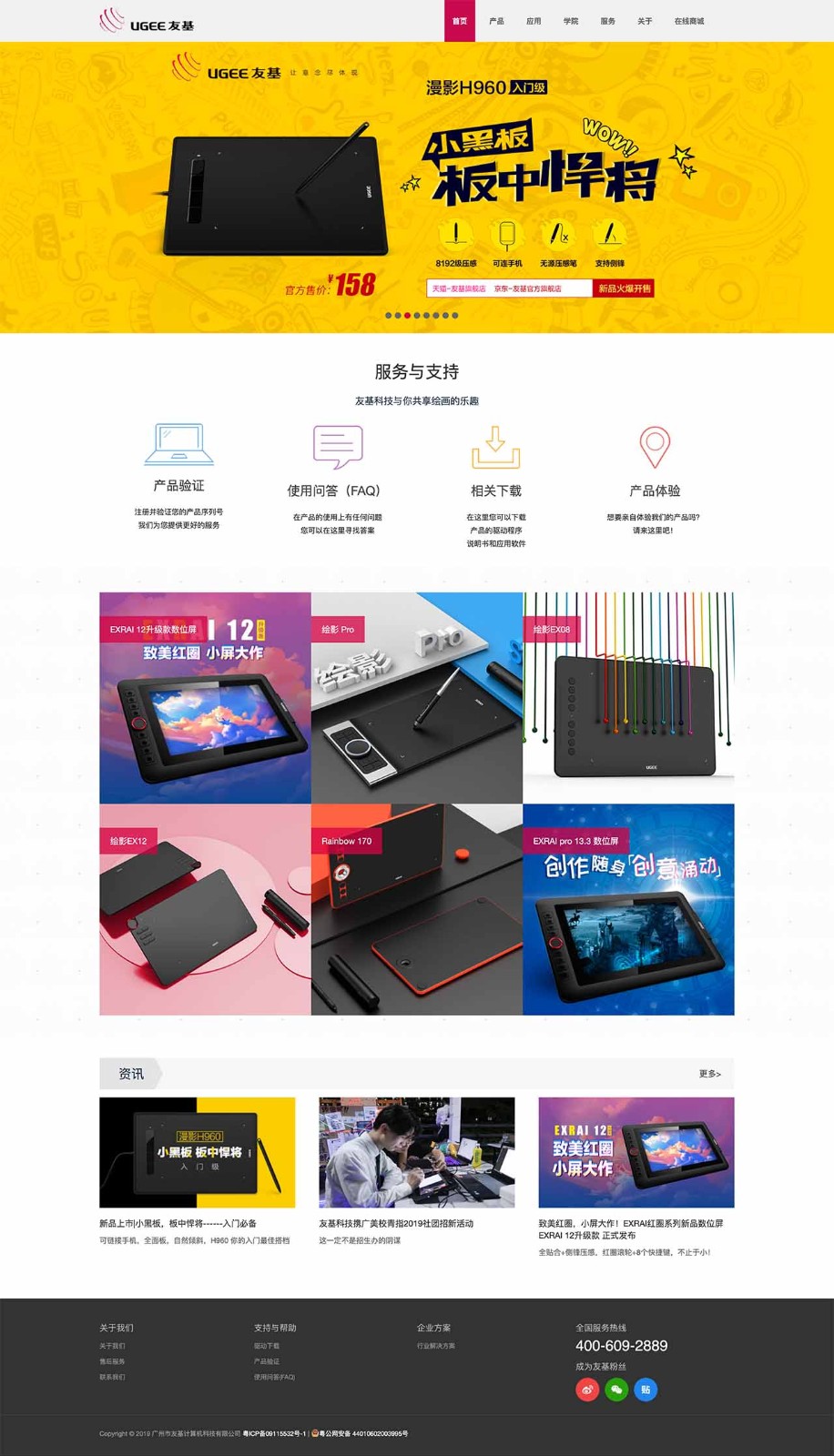Select the 服务 navigation item
This screenshot has width=834, height=1456.
(x=607, y=21)
